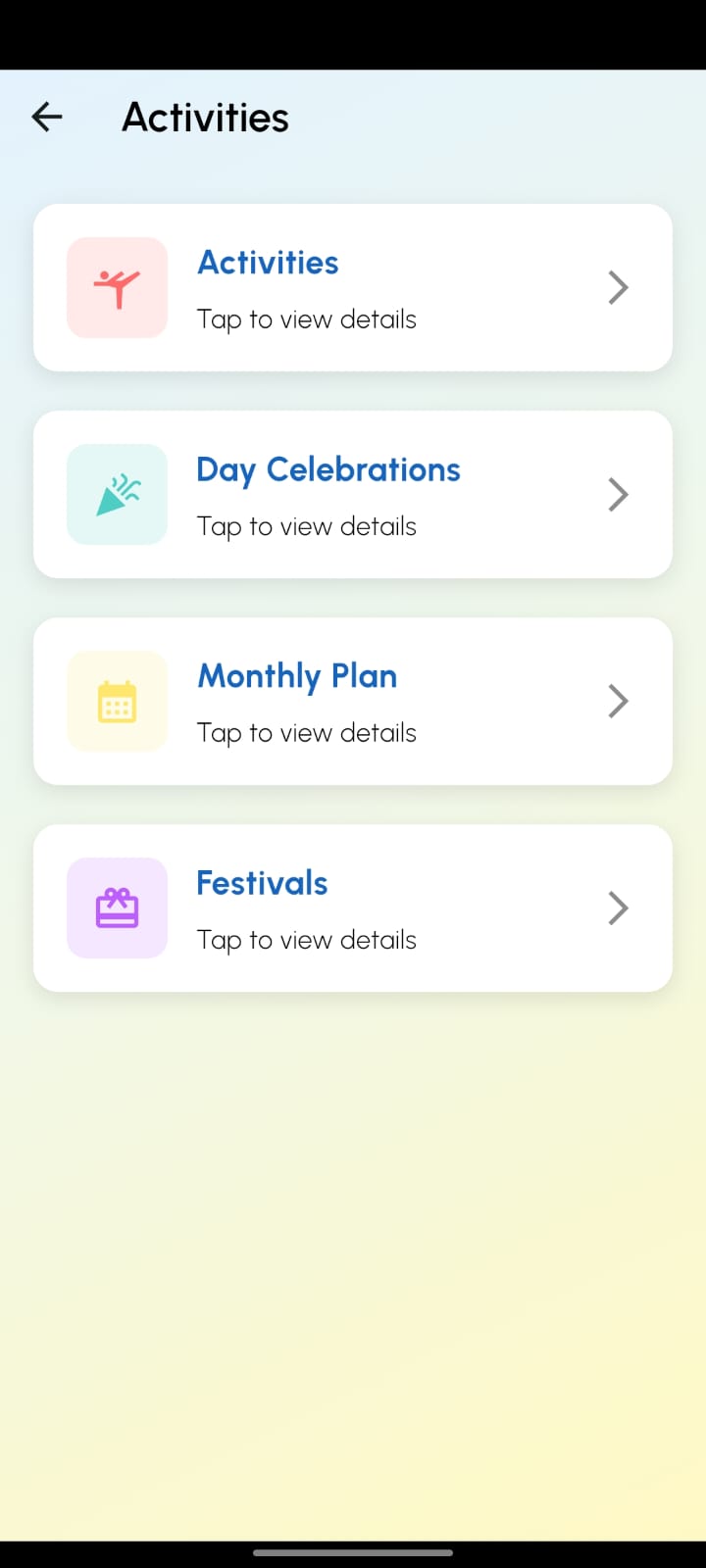Image resolution: width=706 pixels, height=1568 pixels.
Task: Tap the Day Celebrations heading
Action: pos(328,469)
